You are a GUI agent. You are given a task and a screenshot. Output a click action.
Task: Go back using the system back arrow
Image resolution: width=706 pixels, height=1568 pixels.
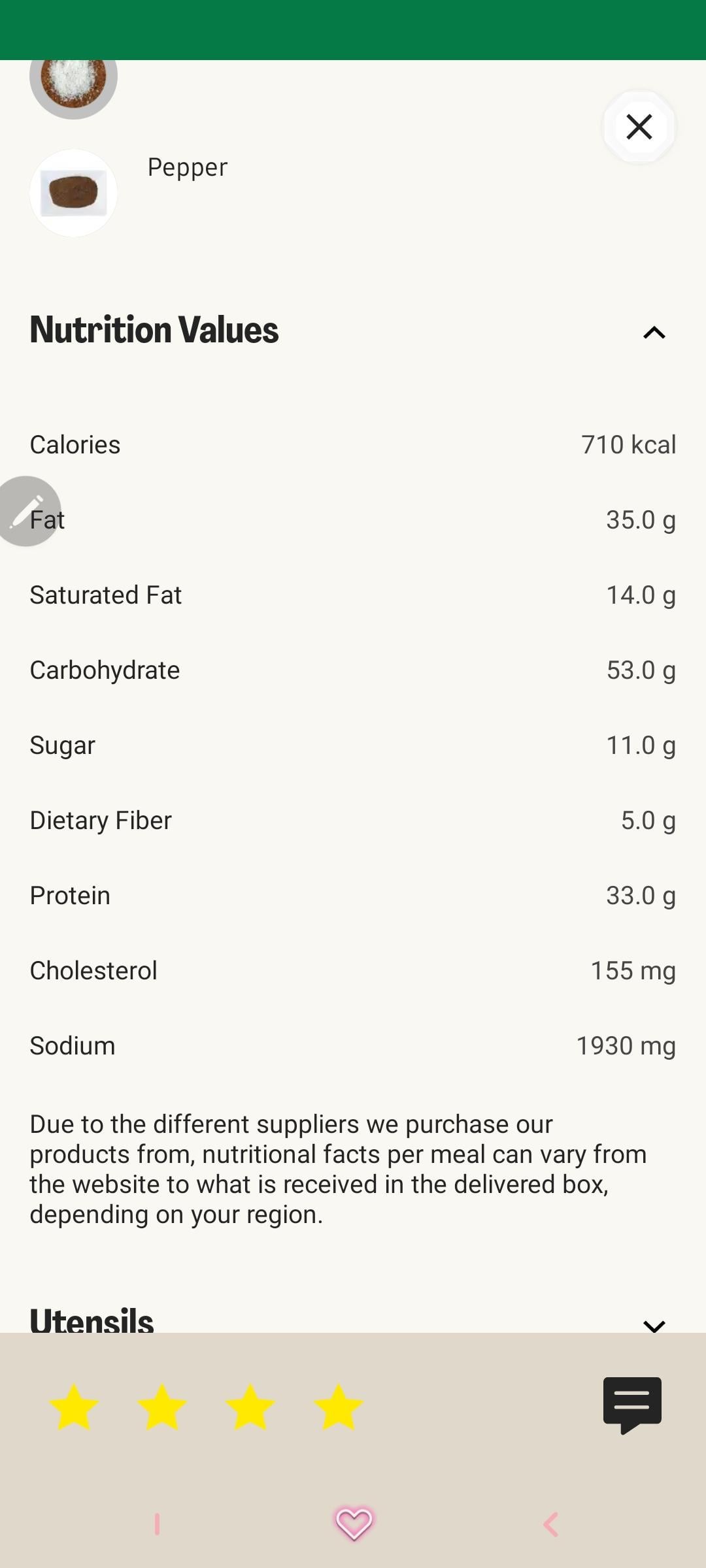[551, 1525]
